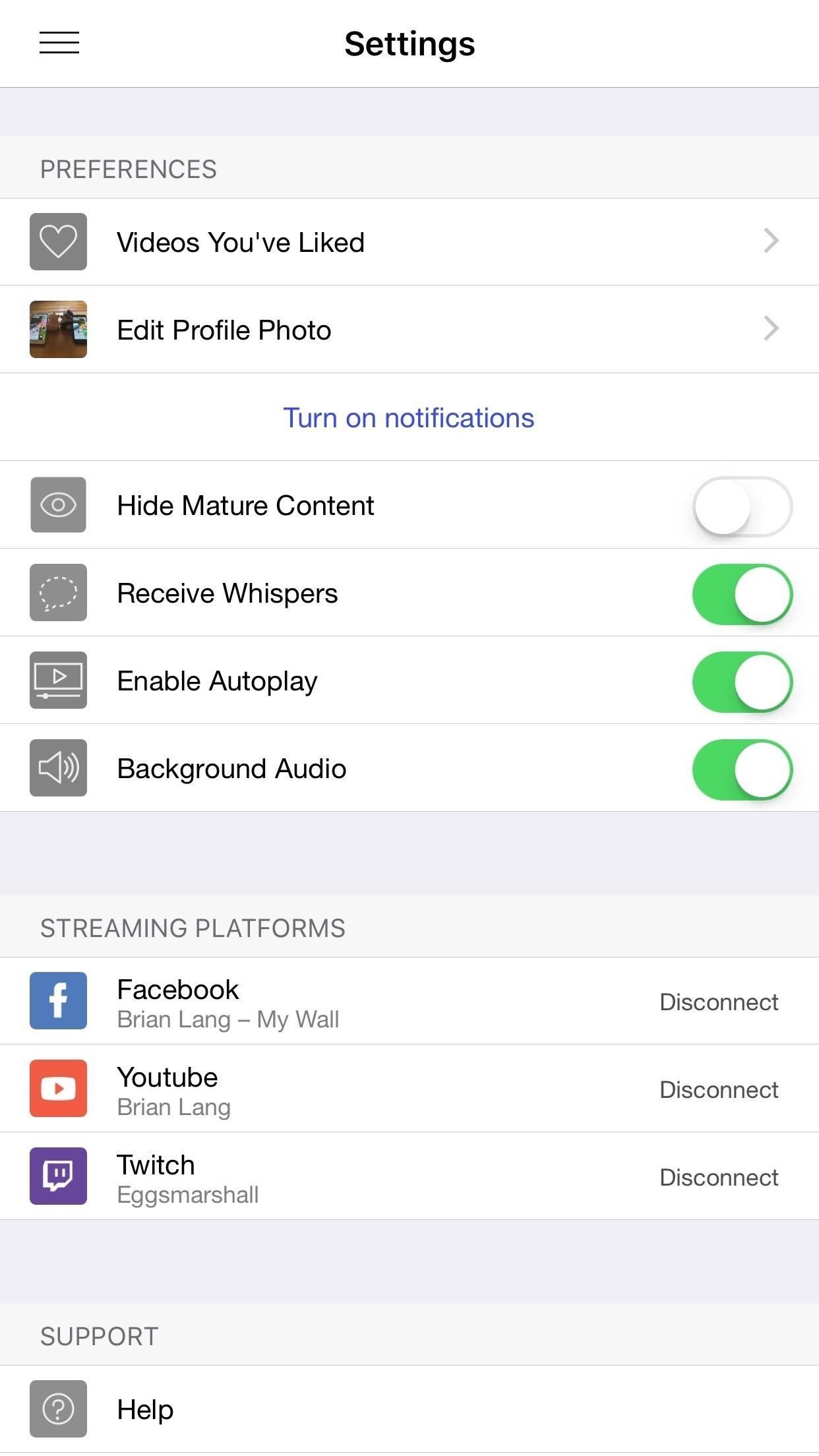
Task: Click the profile photo thumbnail
Action: click(58, 329)
